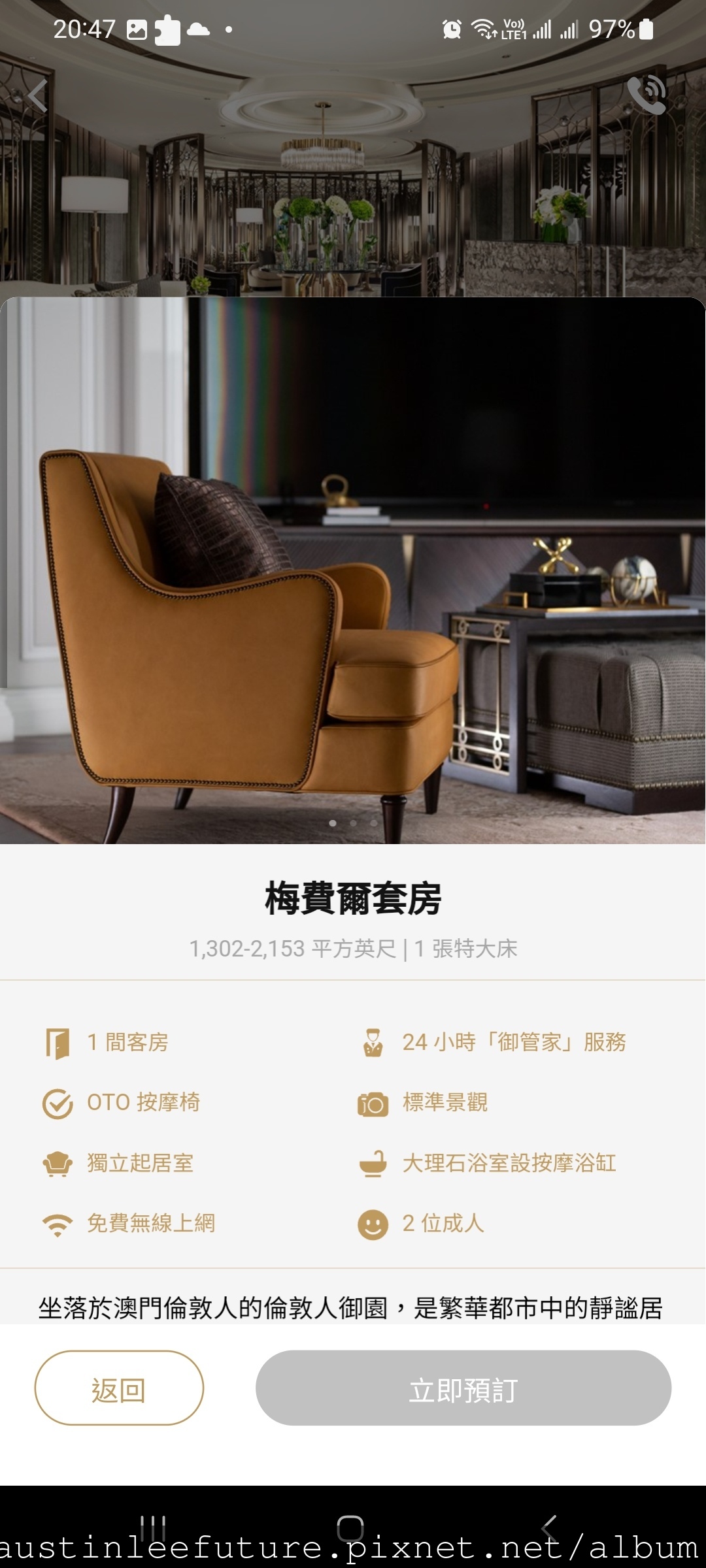Viewport: 706px width, 1568px height.
Task: Call the hotel via the phone icon
Action: tap(646, 95)
